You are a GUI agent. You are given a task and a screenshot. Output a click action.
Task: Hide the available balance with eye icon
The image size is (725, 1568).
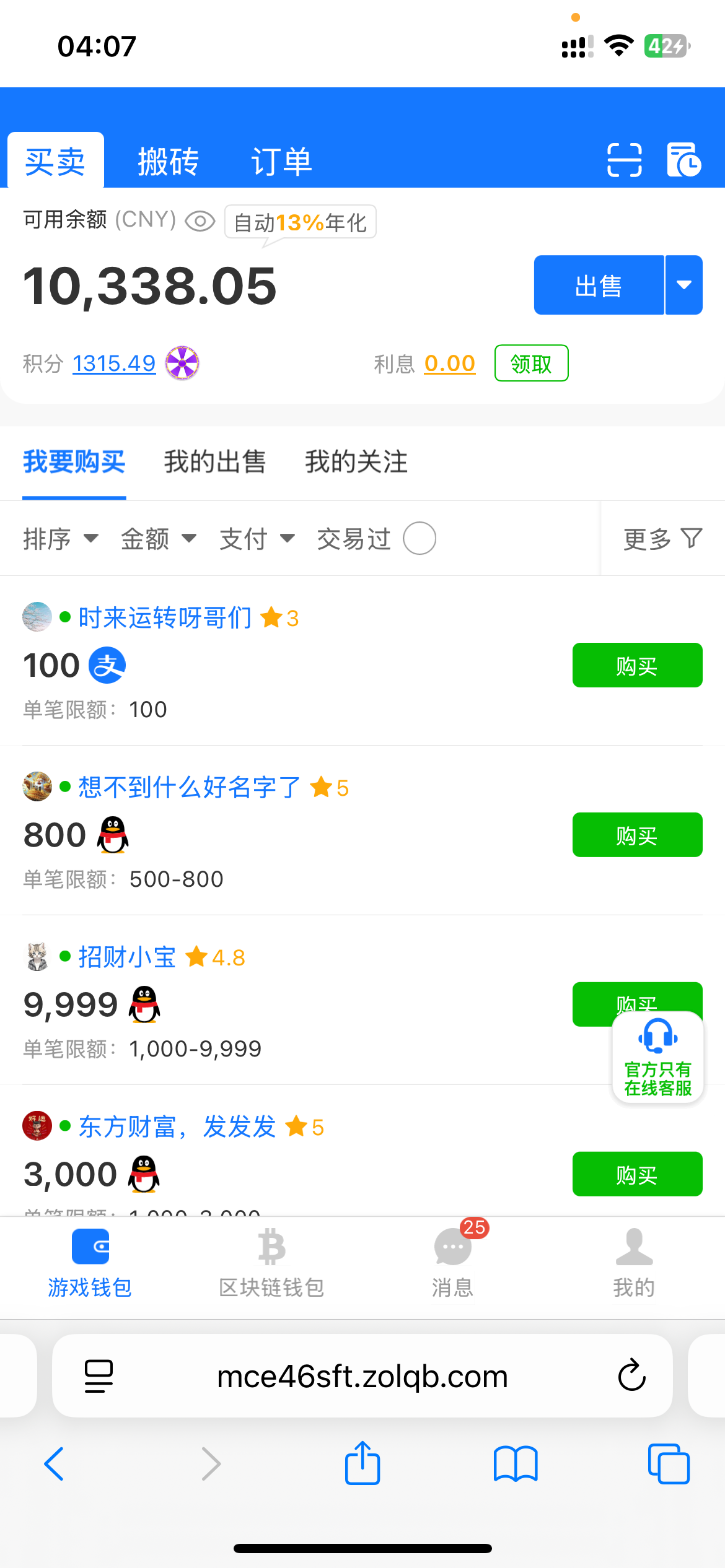point(200,221)
